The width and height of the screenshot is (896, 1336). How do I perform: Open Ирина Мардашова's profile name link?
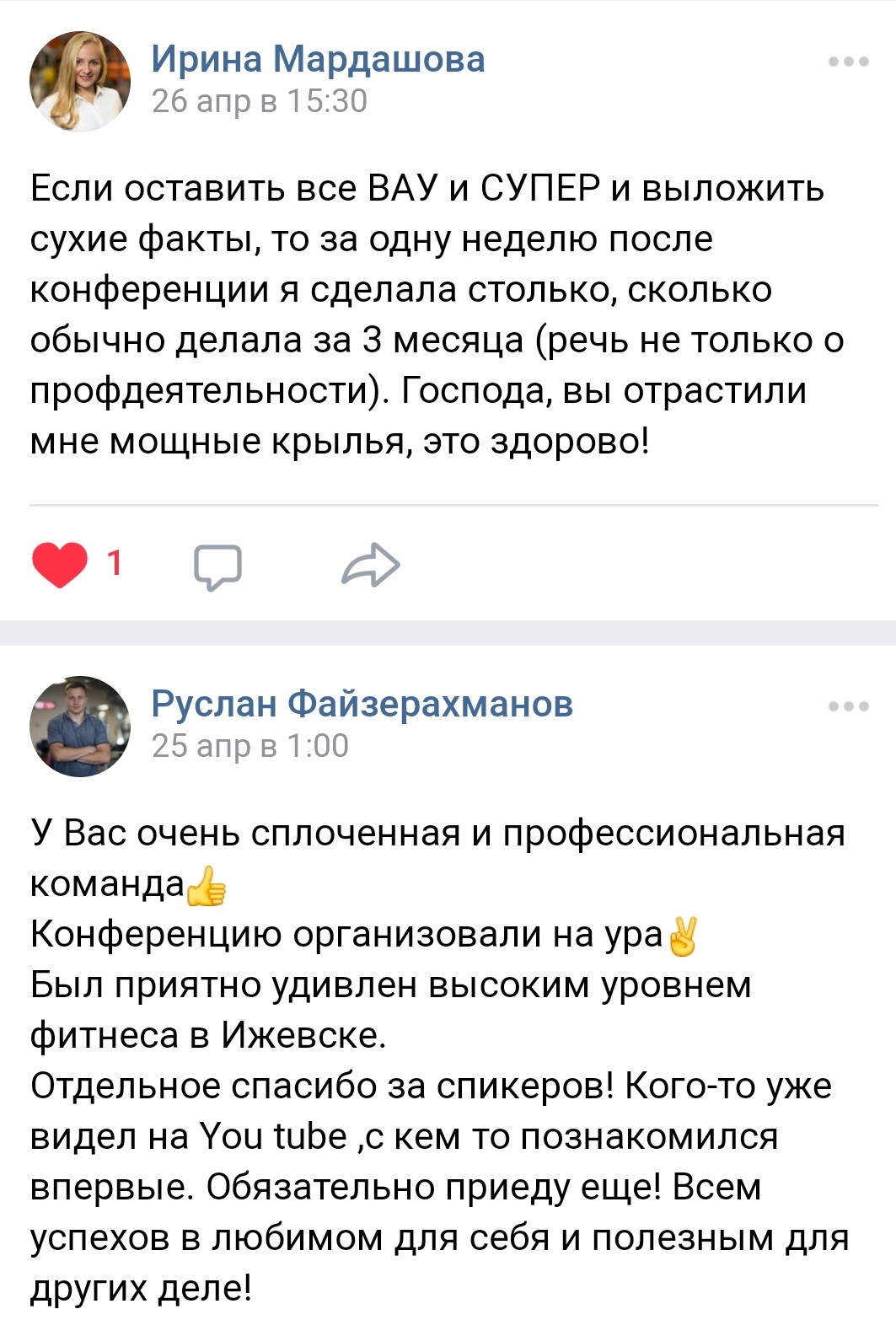[x=318, y=60]
